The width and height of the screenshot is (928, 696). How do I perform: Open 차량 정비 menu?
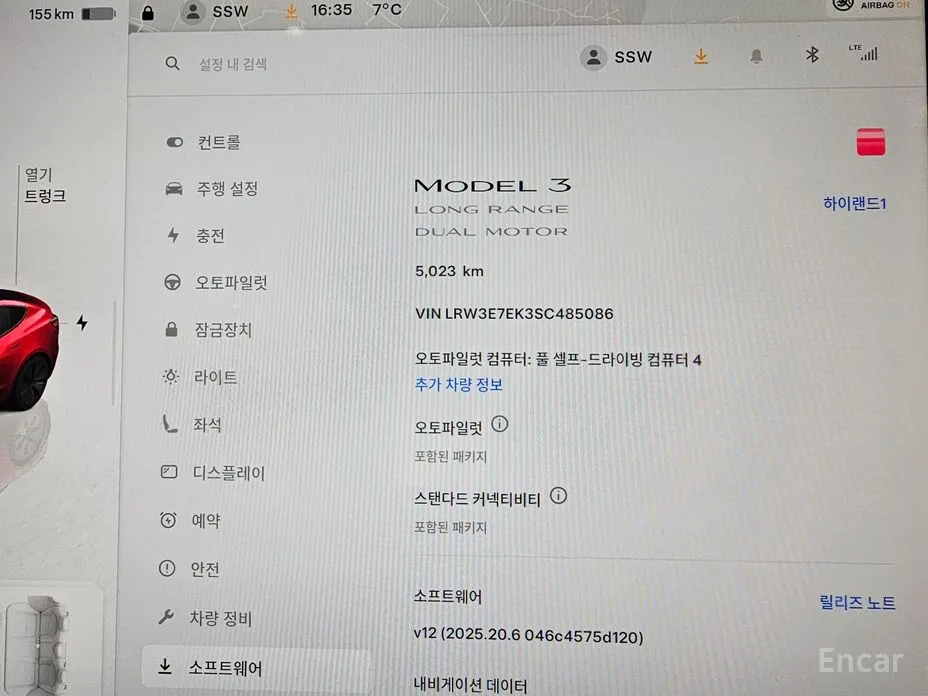220,617
